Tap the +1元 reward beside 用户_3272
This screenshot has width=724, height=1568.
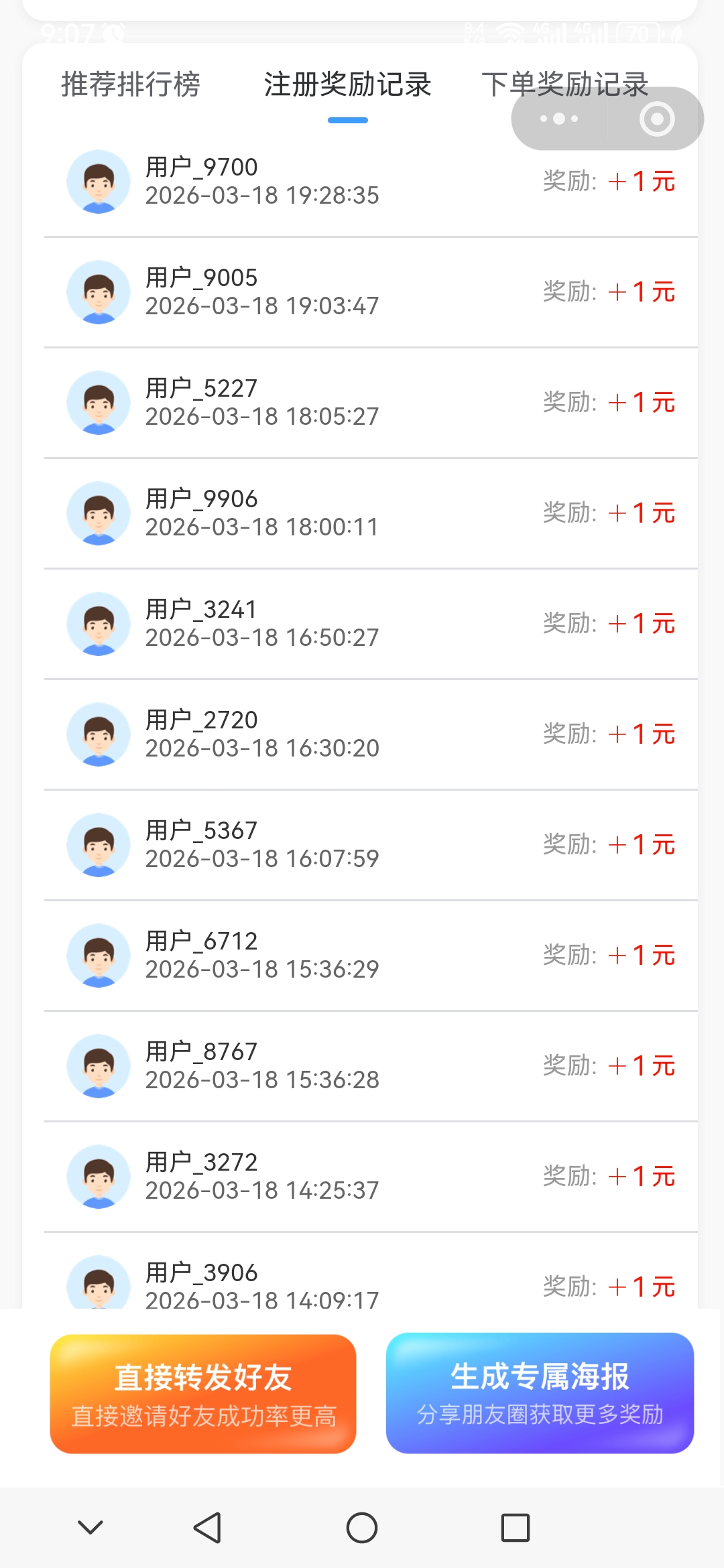(x=640, y=1176)
